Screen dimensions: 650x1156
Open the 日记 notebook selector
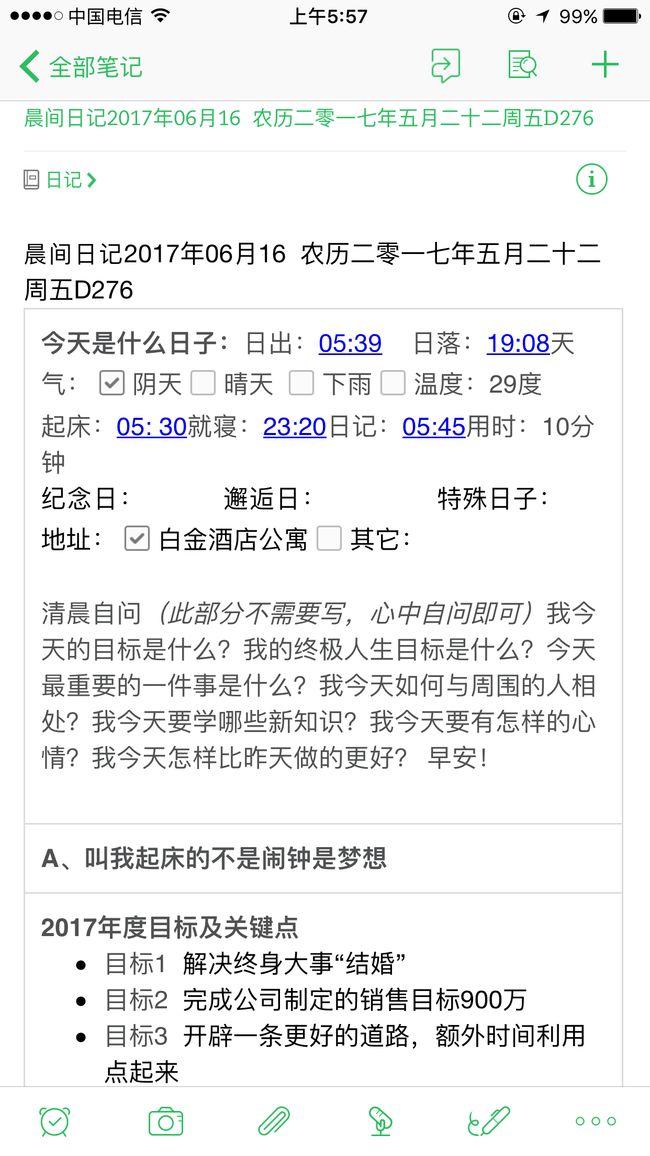pyautogui.click(x=60, y=179)
